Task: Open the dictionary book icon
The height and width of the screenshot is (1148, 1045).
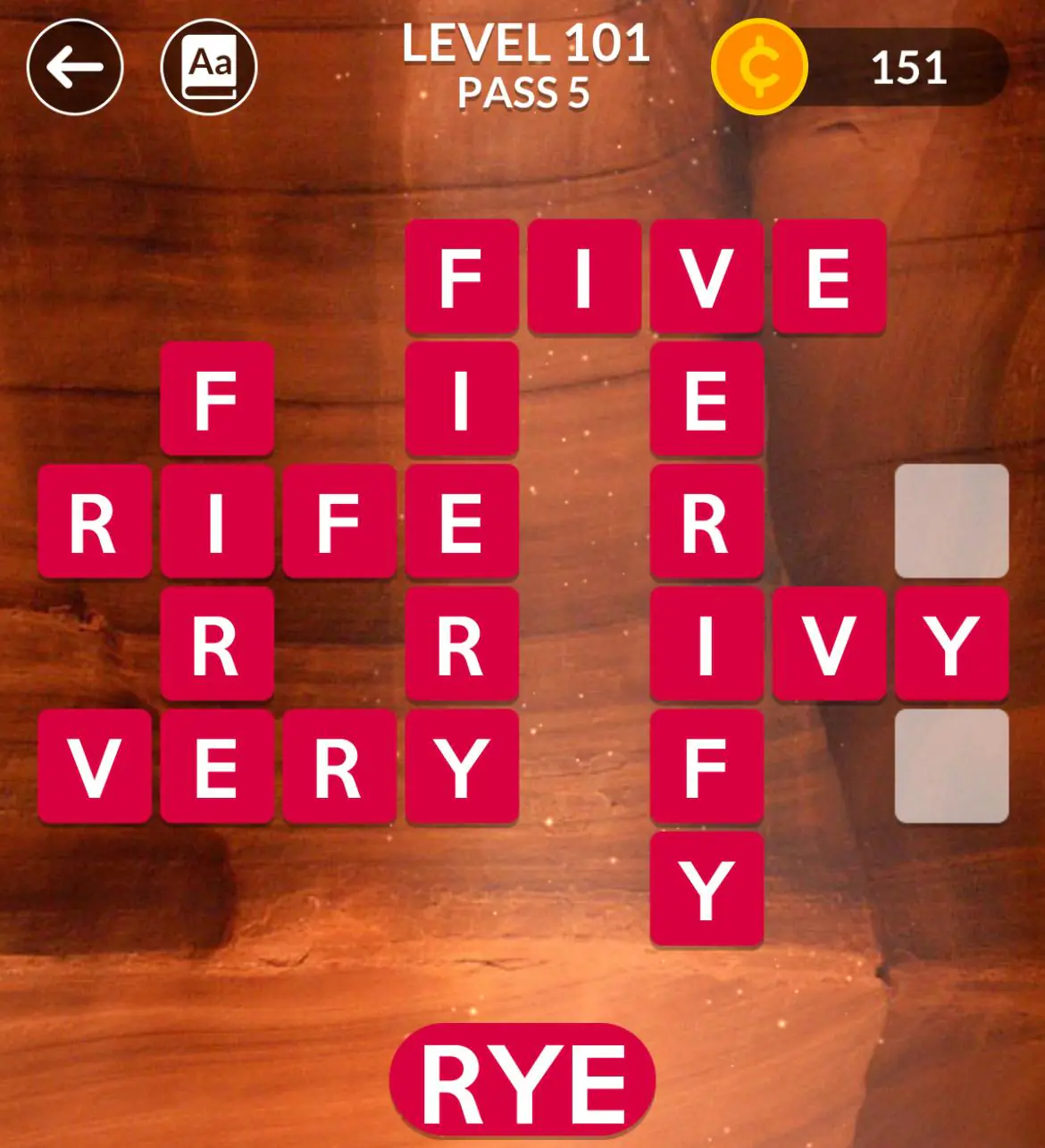Action: pos(209,67)
